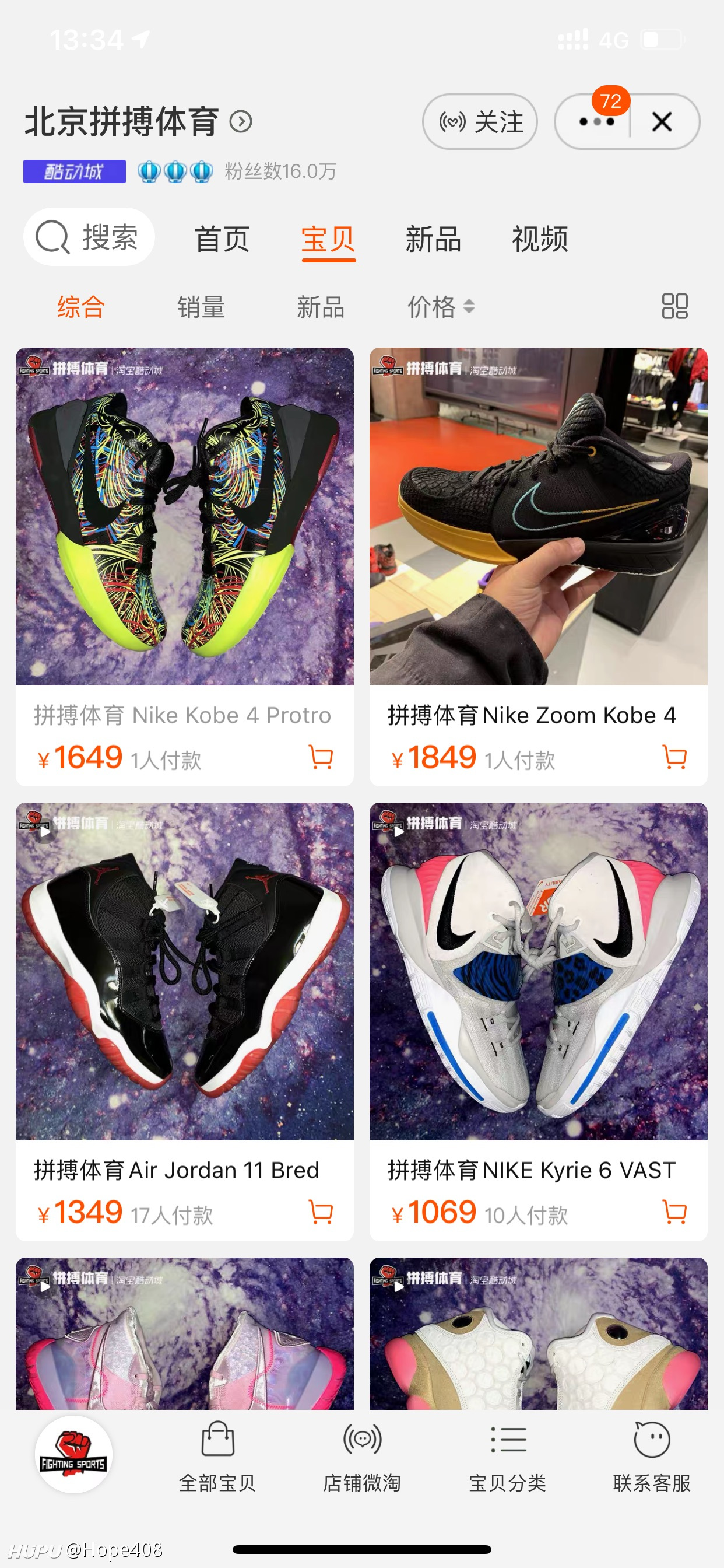Add the Kyrie 6 VAST to cart
This screenshot has height=1568, width=724.
tap(674, 1213)
